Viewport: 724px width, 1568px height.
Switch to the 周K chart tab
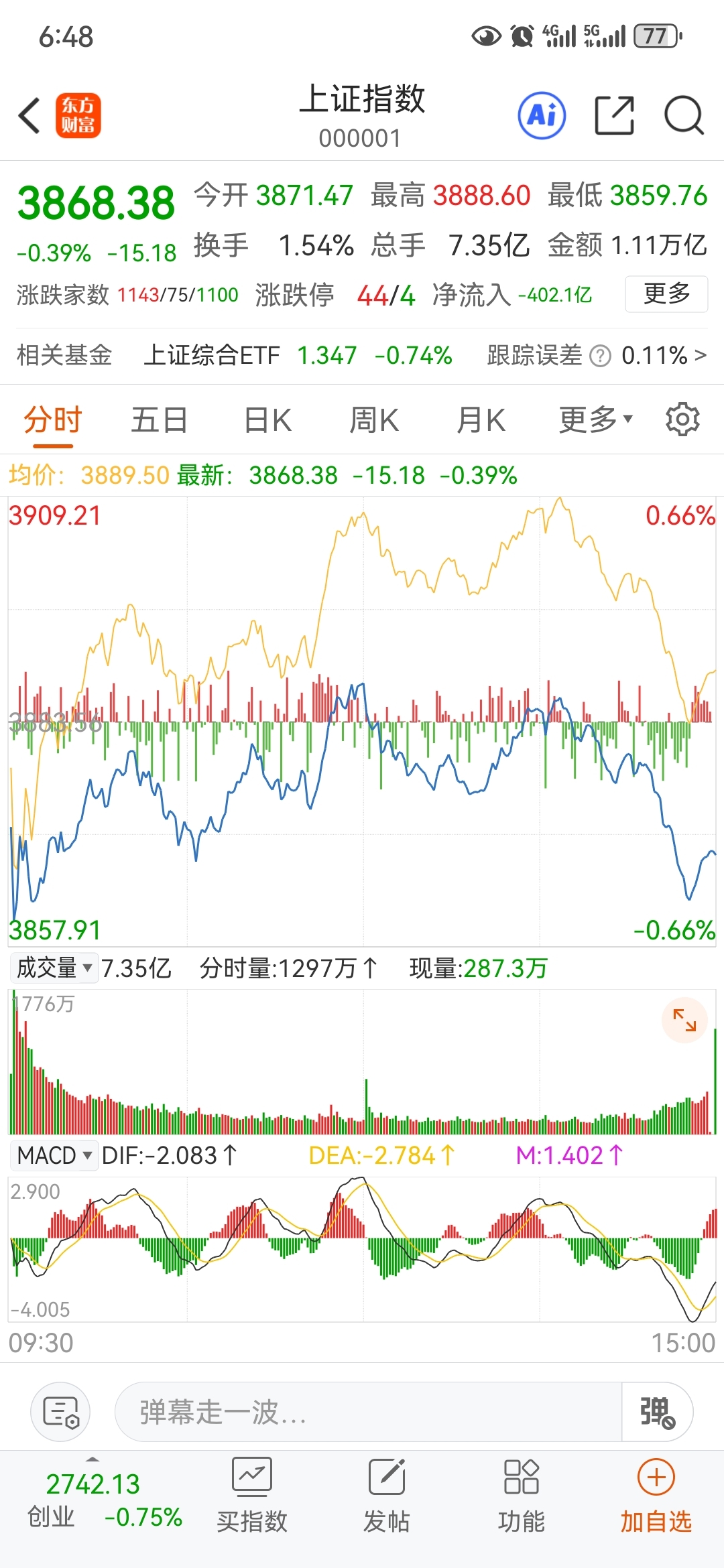(x=374, y=421)
